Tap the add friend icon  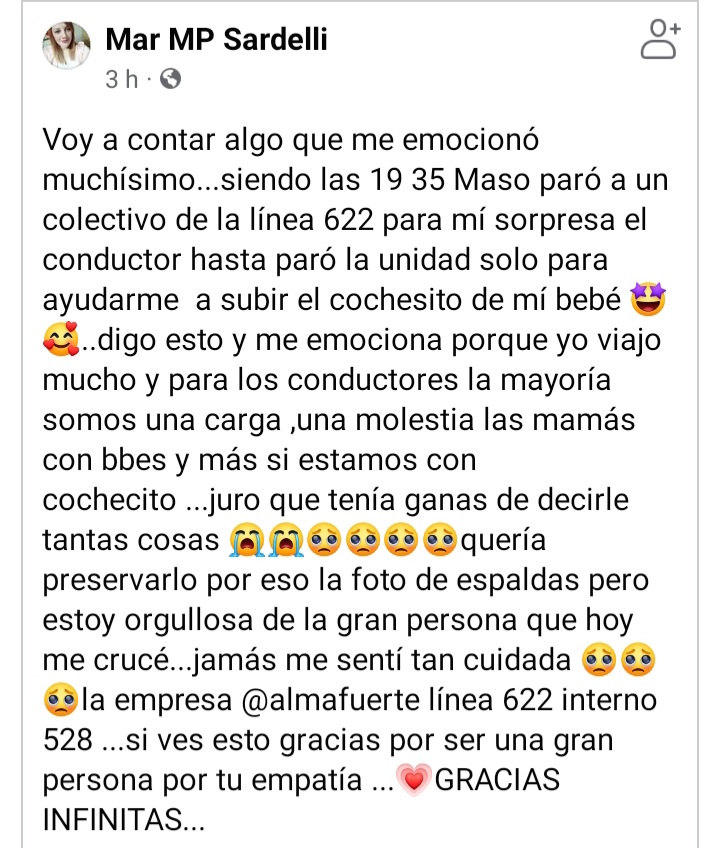pos(659,42)
